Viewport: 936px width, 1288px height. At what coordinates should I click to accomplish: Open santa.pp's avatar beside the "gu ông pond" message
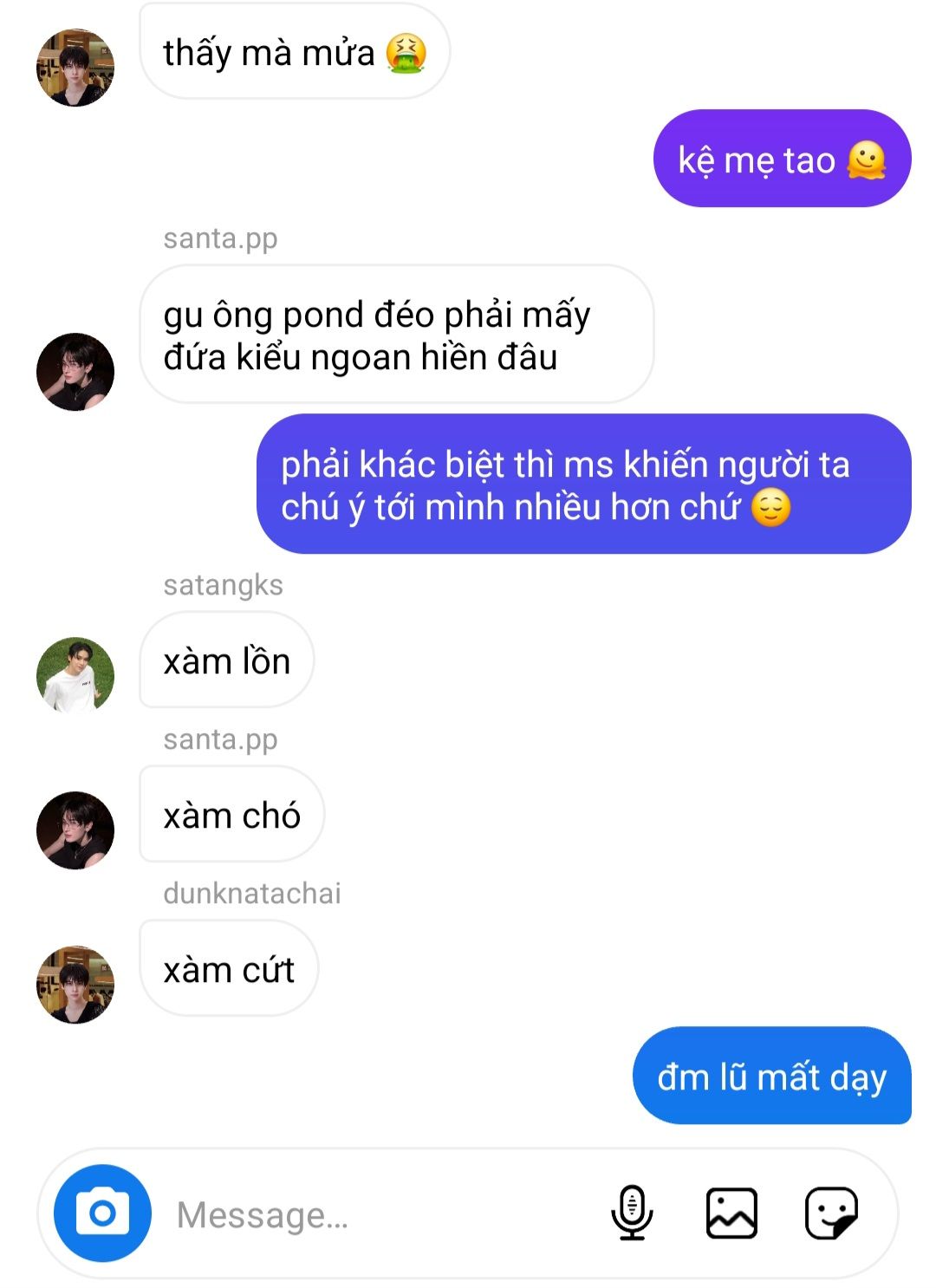(75, 372)
